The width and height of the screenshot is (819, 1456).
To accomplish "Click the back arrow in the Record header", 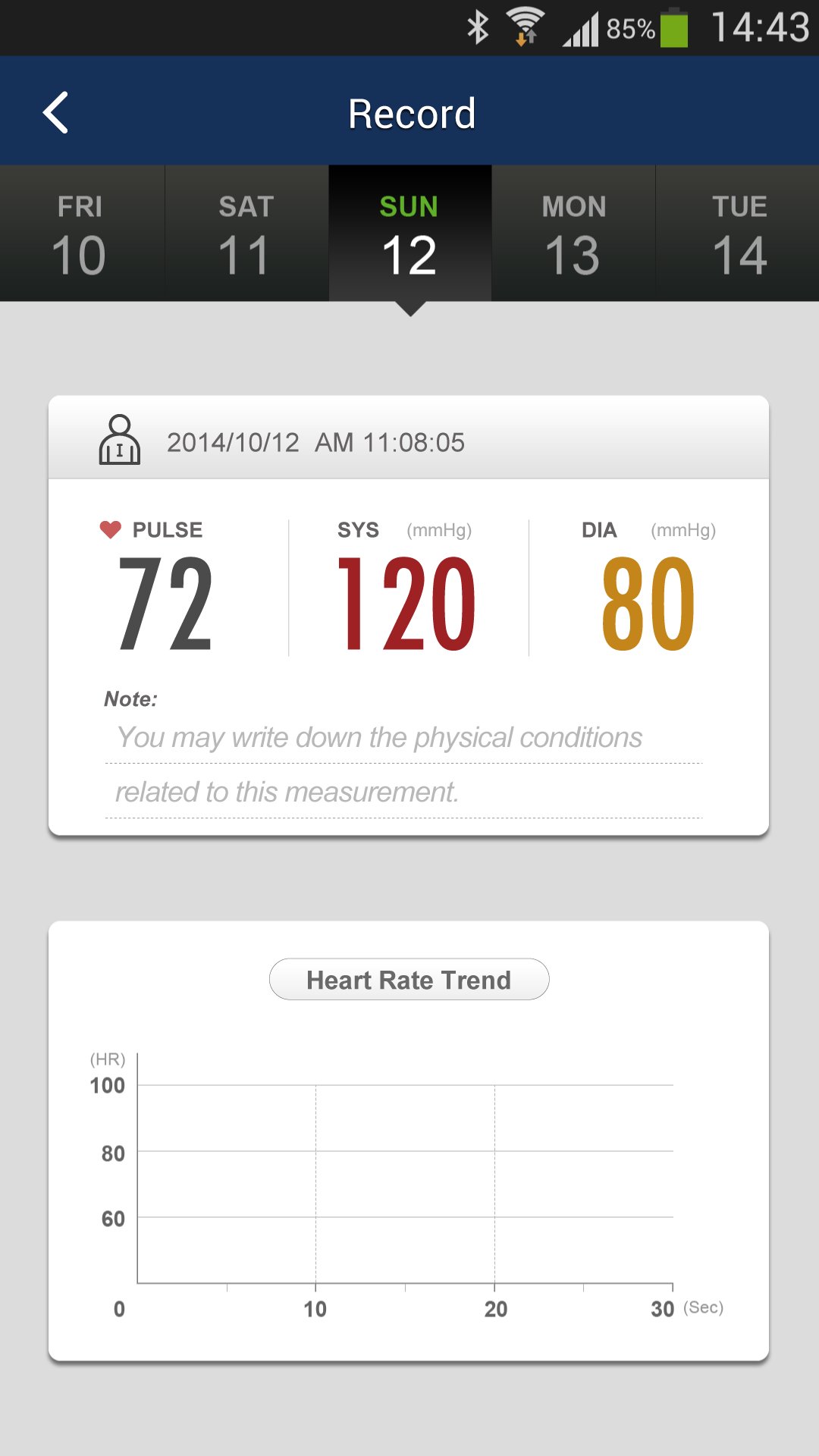I will (55, 112).
